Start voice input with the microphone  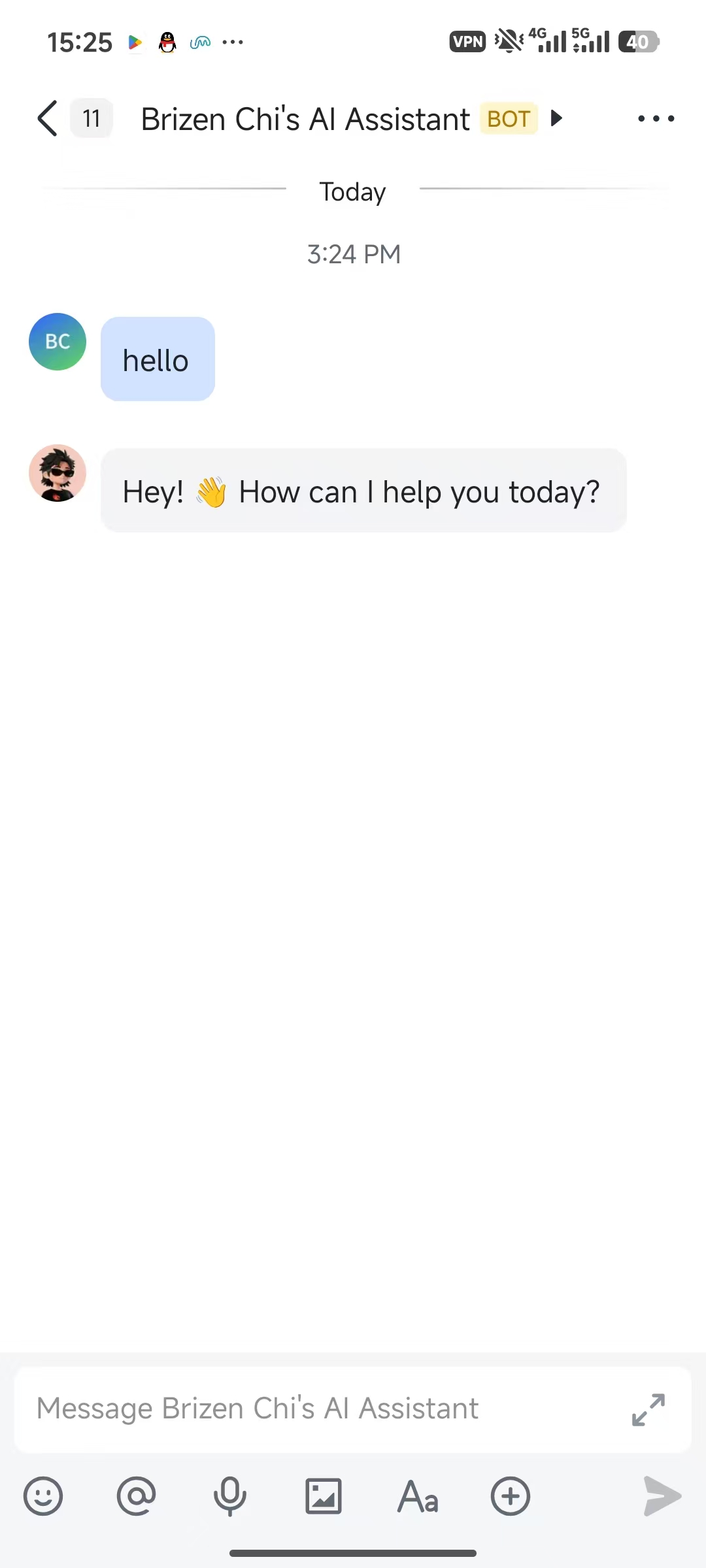pyautogui.click(x=230, y=1496)
